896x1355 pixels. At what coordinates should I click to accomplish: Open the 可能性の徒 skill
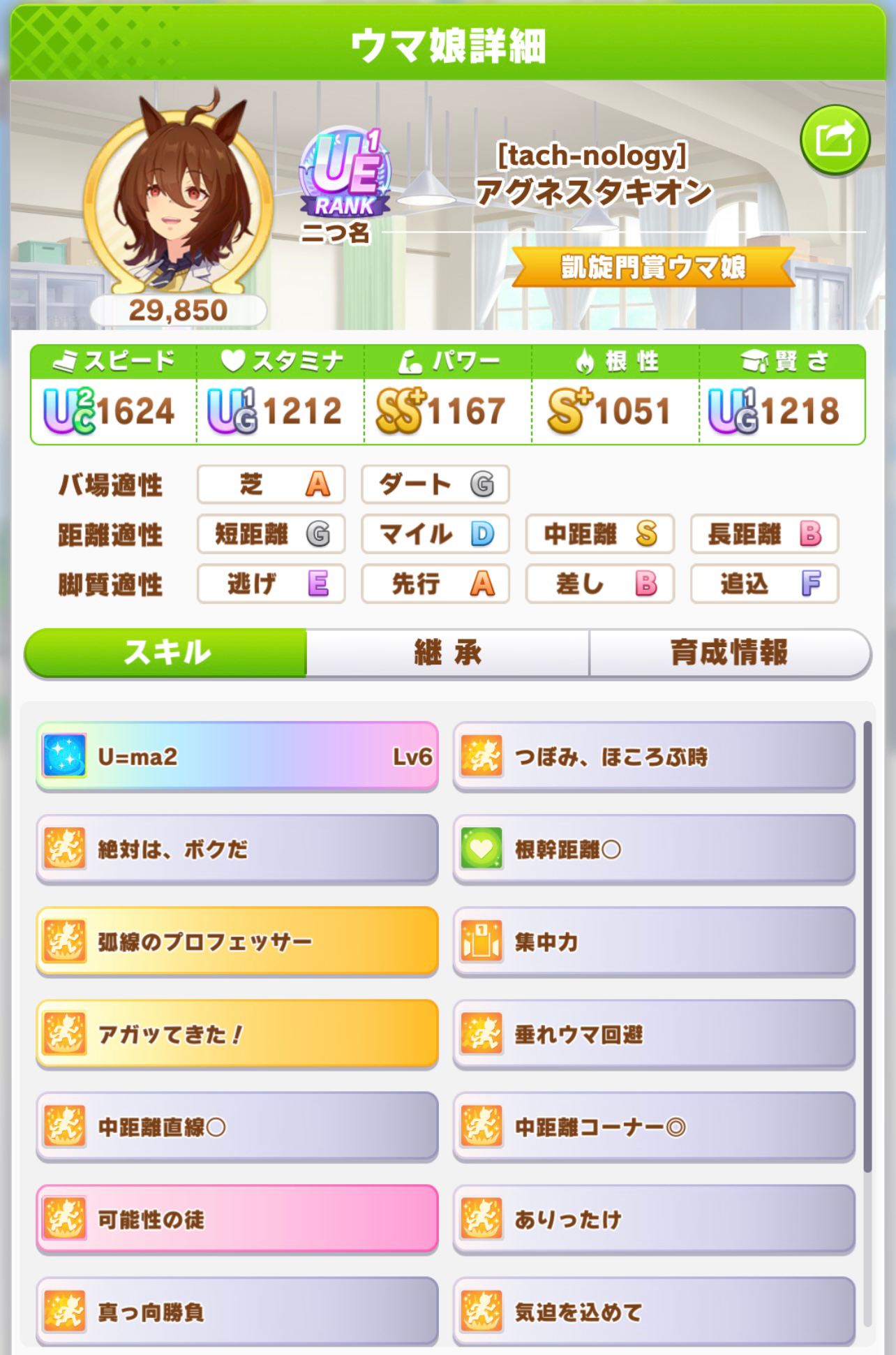tap(237, 1220)
